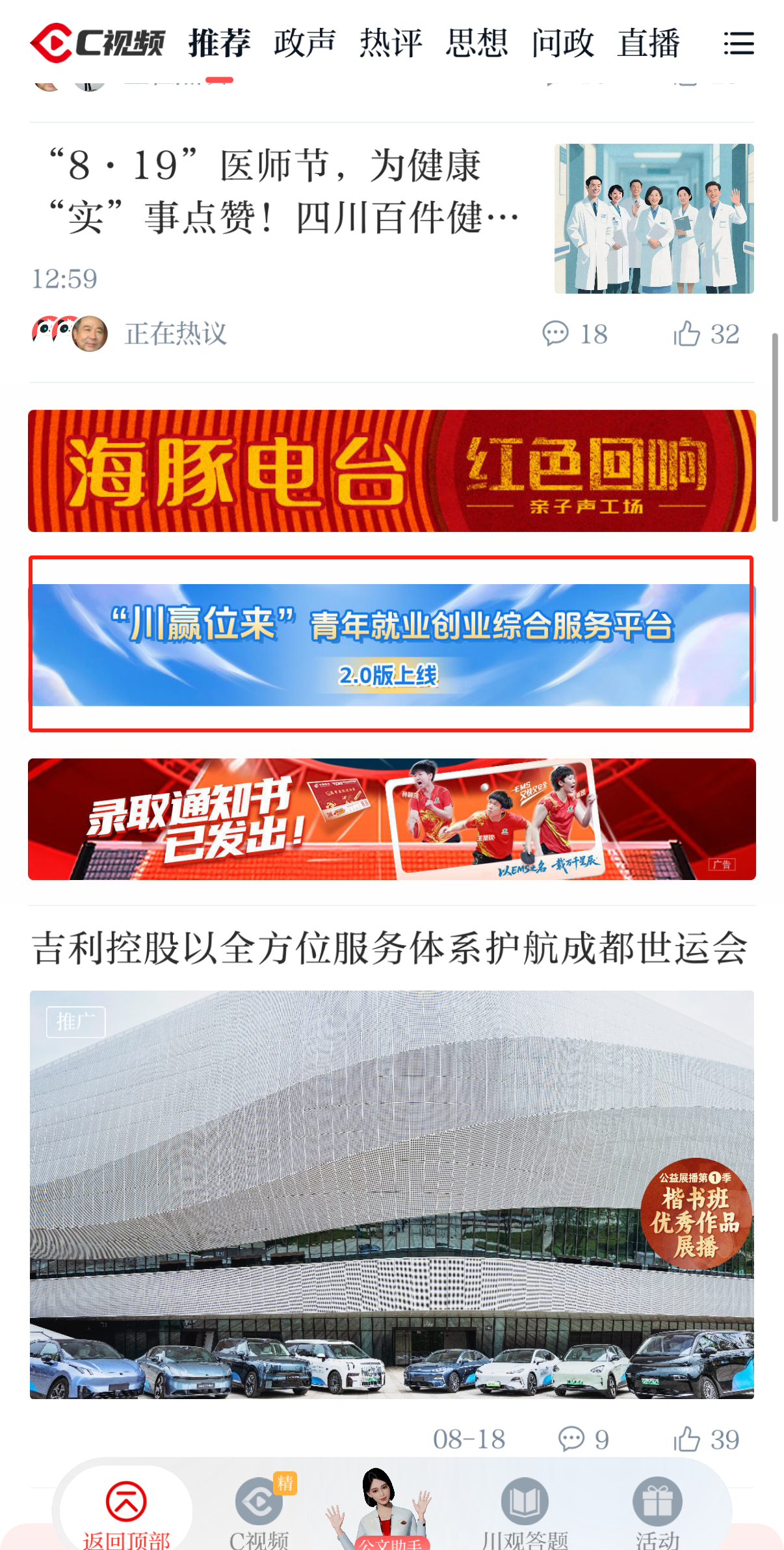Screen dimensions: 784x1550
Task: Open the 海豚电台 红色回响 banner
Action: [391, 471]
